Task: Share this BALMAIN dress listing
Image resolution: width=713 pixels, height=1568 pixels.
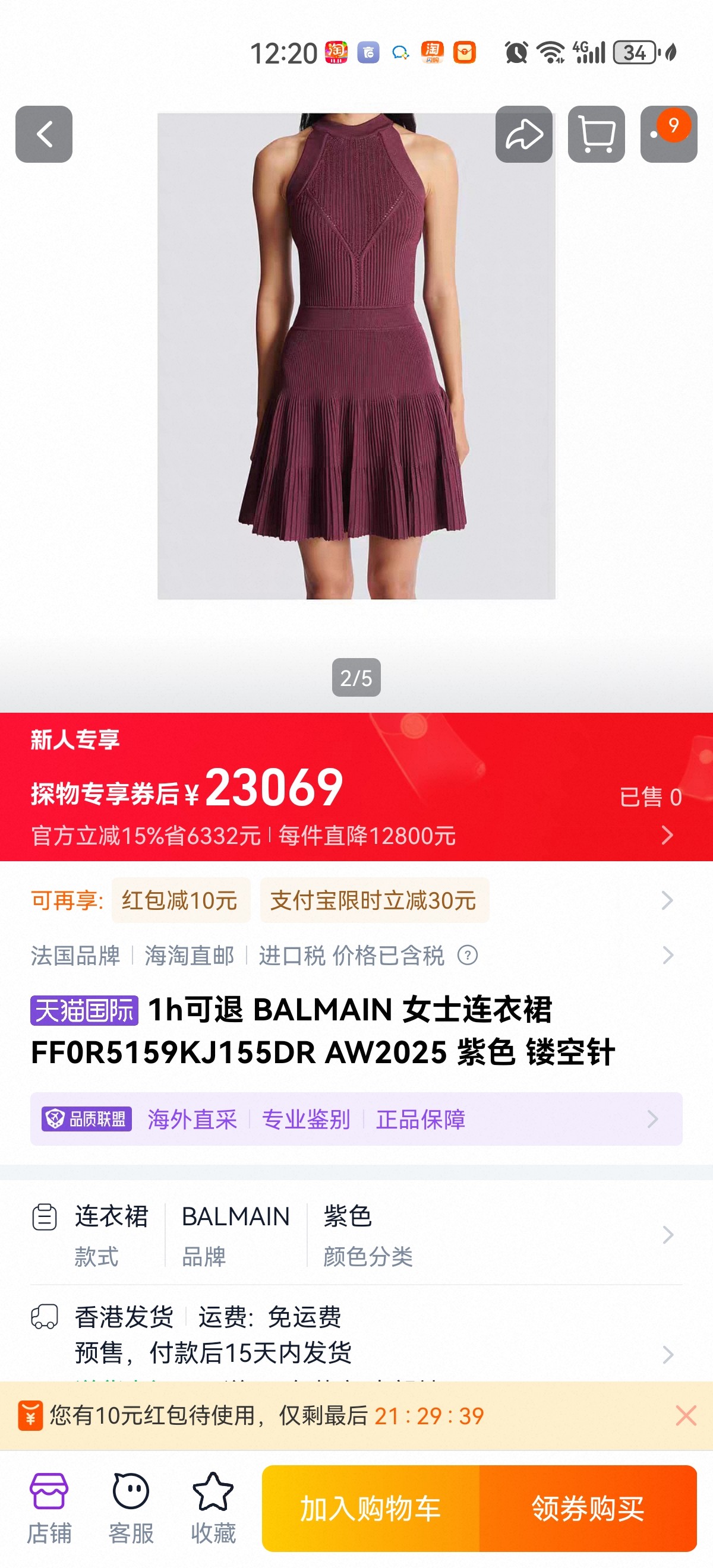Action: pyautogui.click(x=523, y=134)
